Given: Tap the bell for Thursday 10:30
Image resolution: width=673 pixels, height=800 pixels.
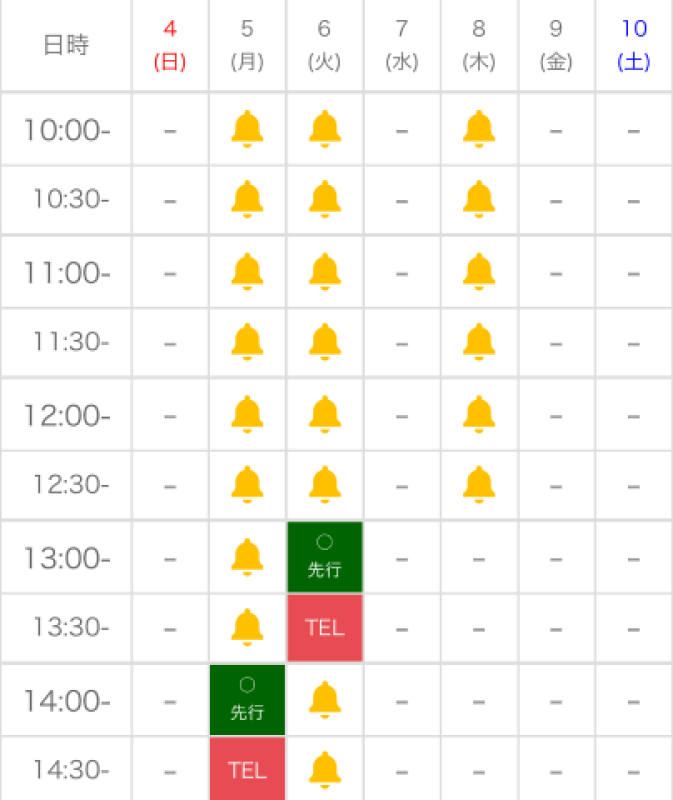Looking at the screenshot, I should click(479, 200).
